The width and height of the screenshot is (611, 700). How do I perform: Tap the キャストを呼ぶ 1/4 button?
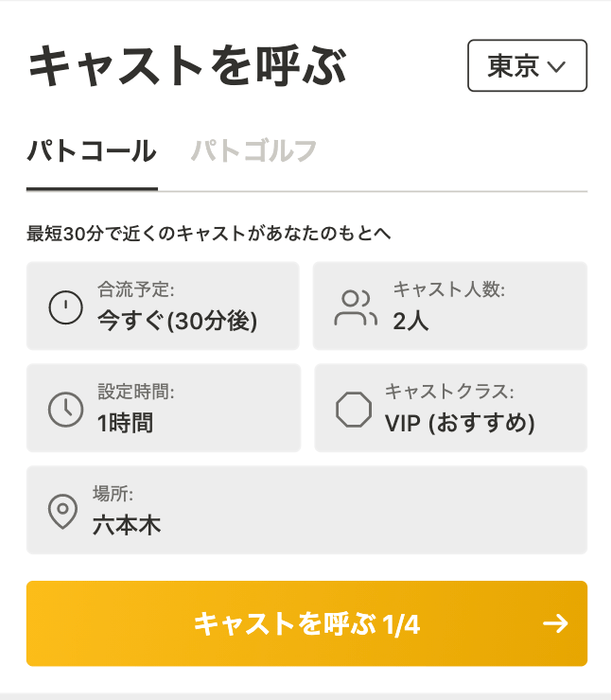tap(306, 624)
